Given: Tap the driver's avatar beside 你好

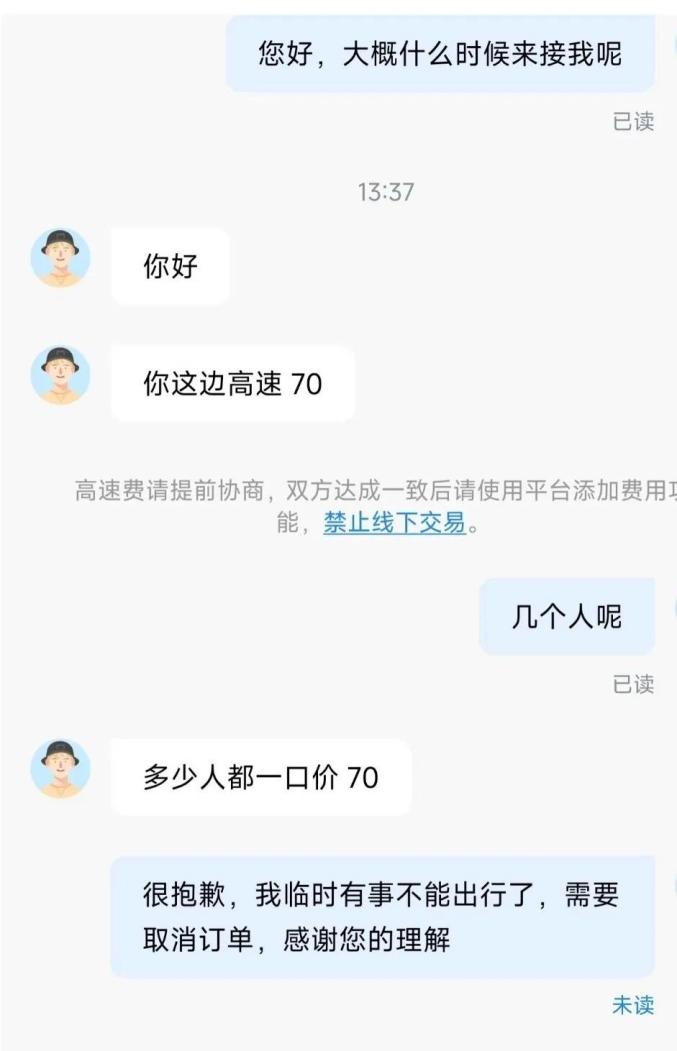Looking at the screenshot, I should pyautogui.click(x=61, y=258).
